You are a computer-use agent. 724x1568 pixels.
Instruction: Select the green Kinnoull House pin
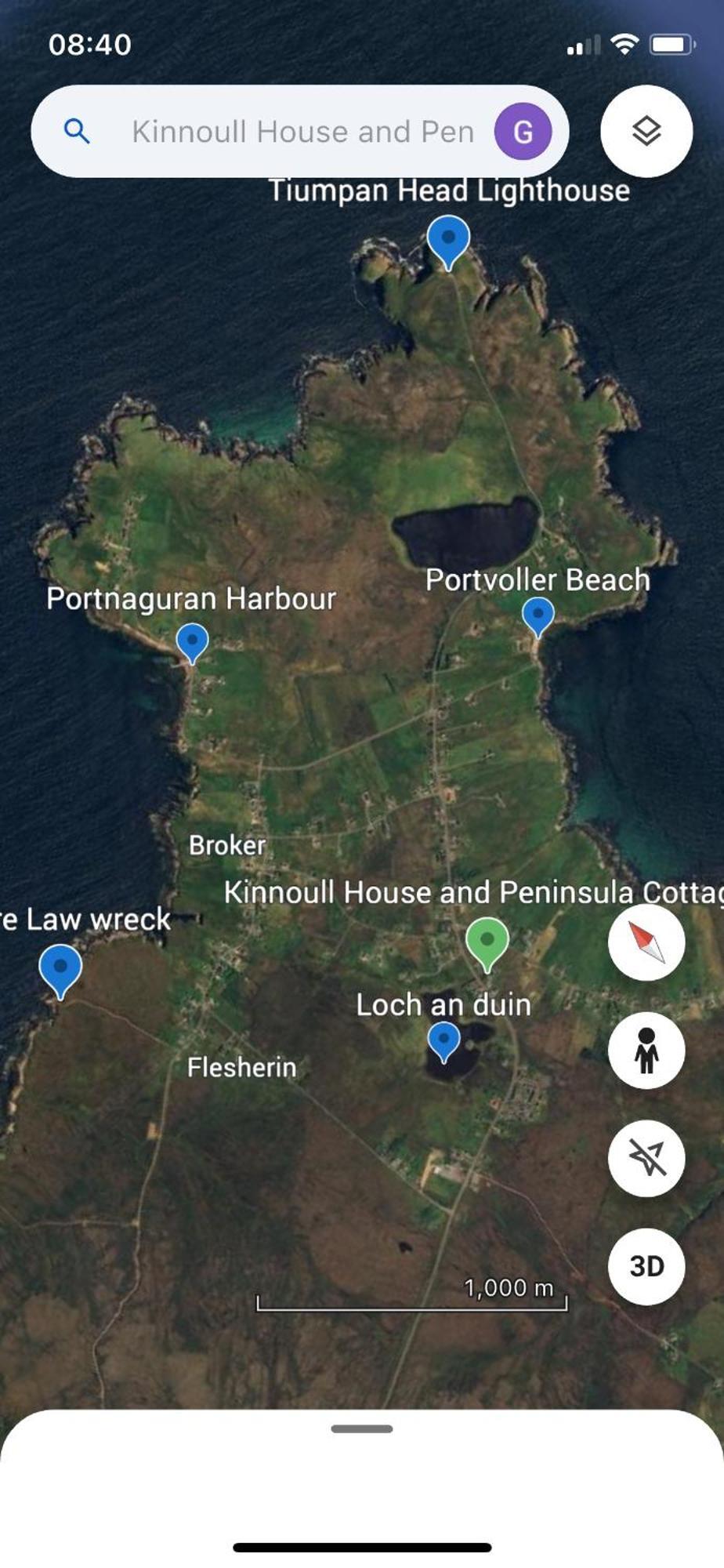point(487,942)
